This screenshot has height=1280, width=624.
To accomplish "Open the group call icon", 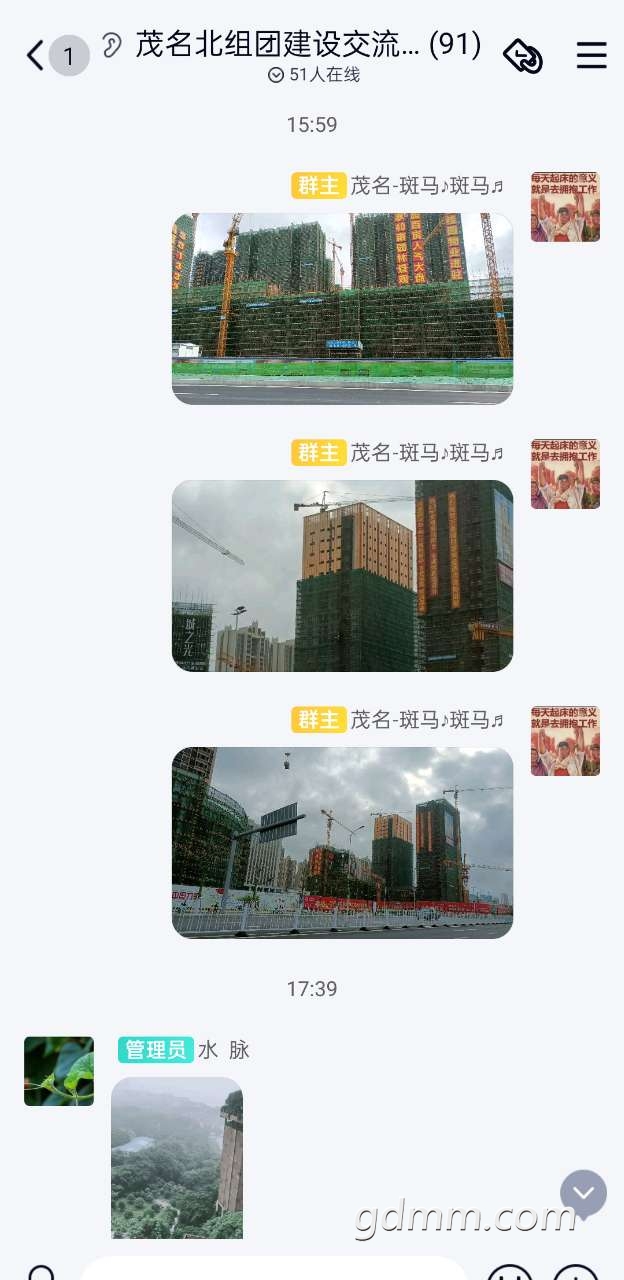I will (x=522, y=56).
